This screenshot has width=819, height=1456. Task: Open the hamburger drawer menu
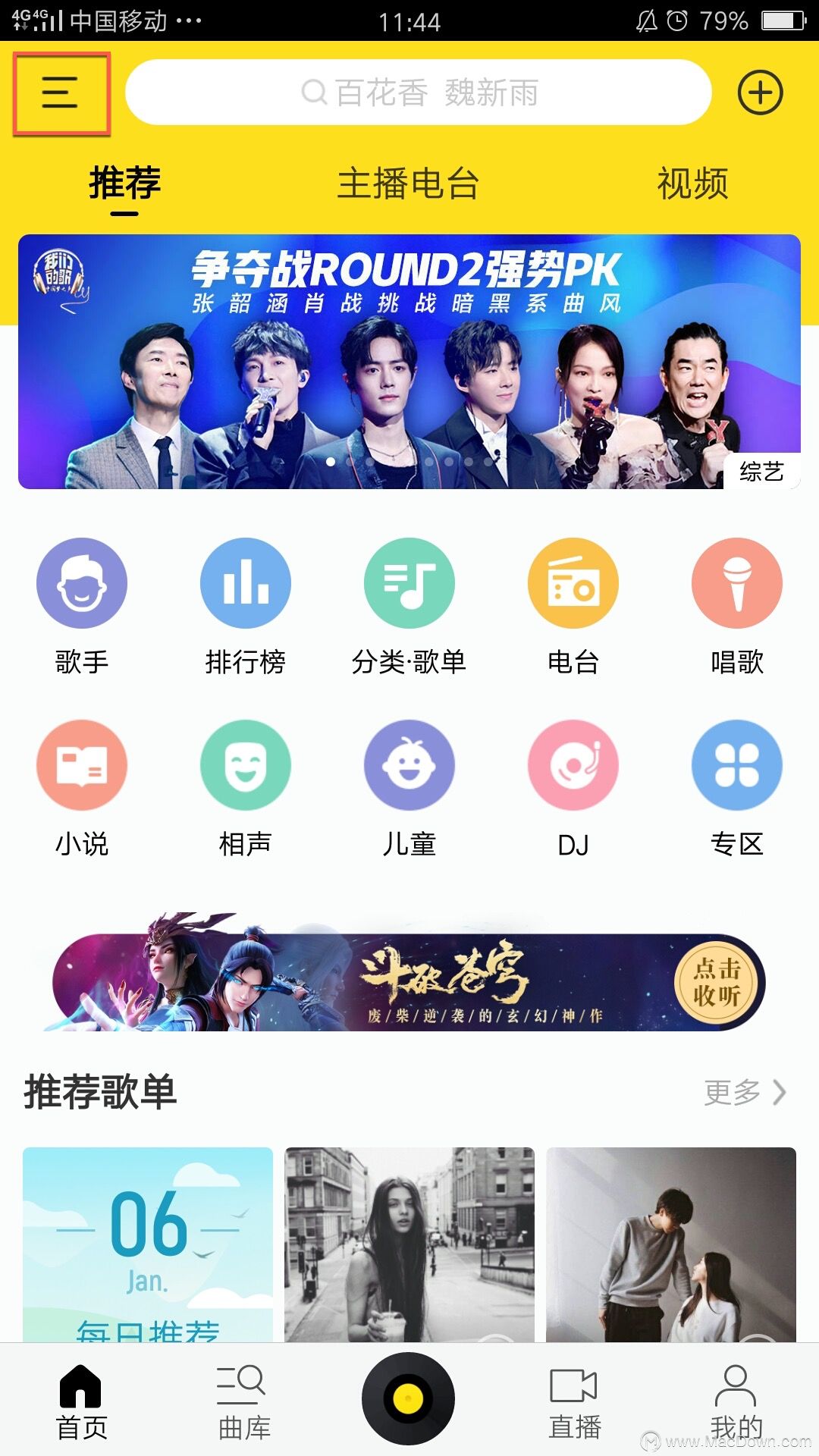coord(61,93)
